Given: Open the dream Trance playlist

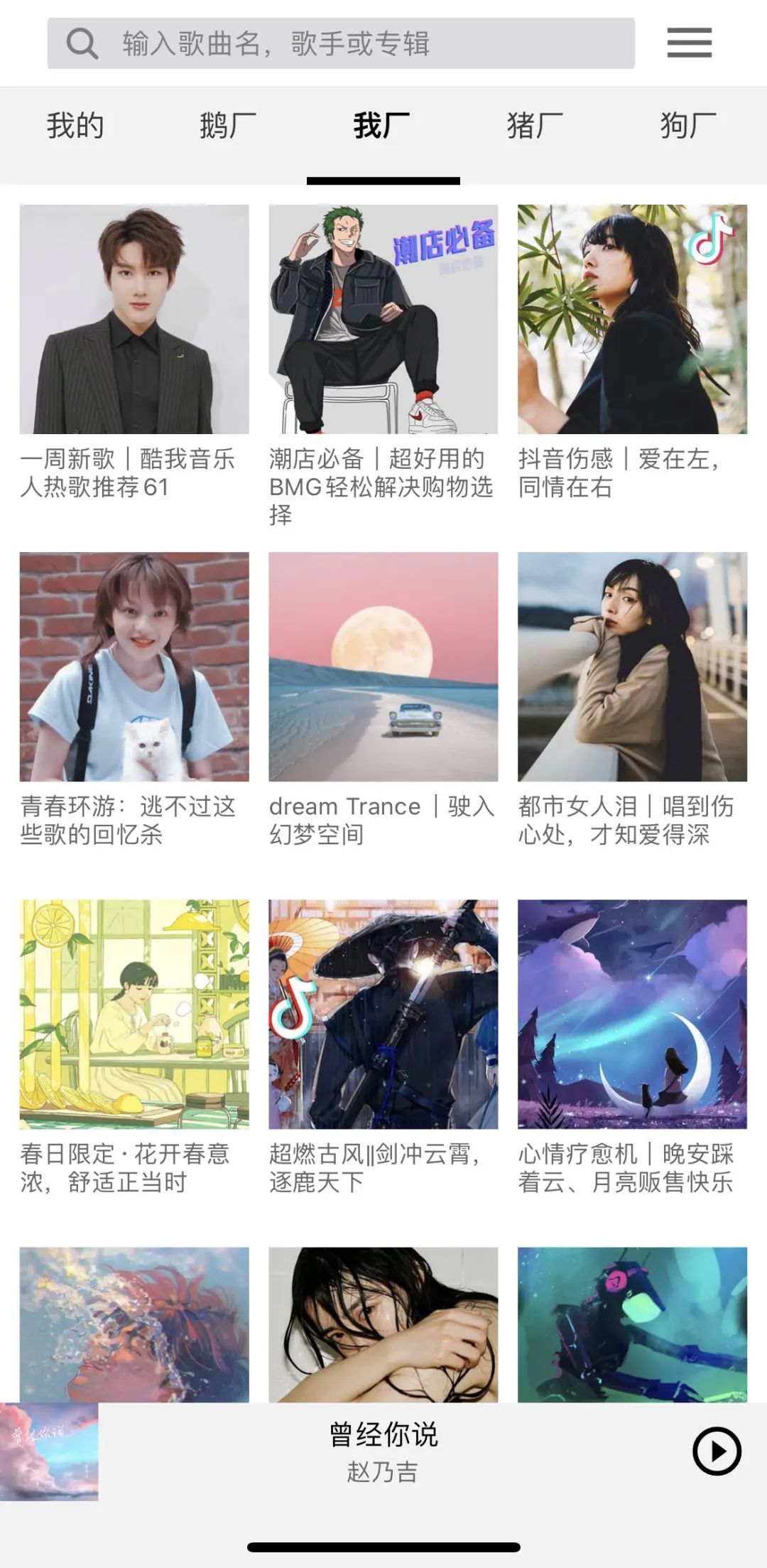Looking at the screenshot, I should tap(383, 667).
